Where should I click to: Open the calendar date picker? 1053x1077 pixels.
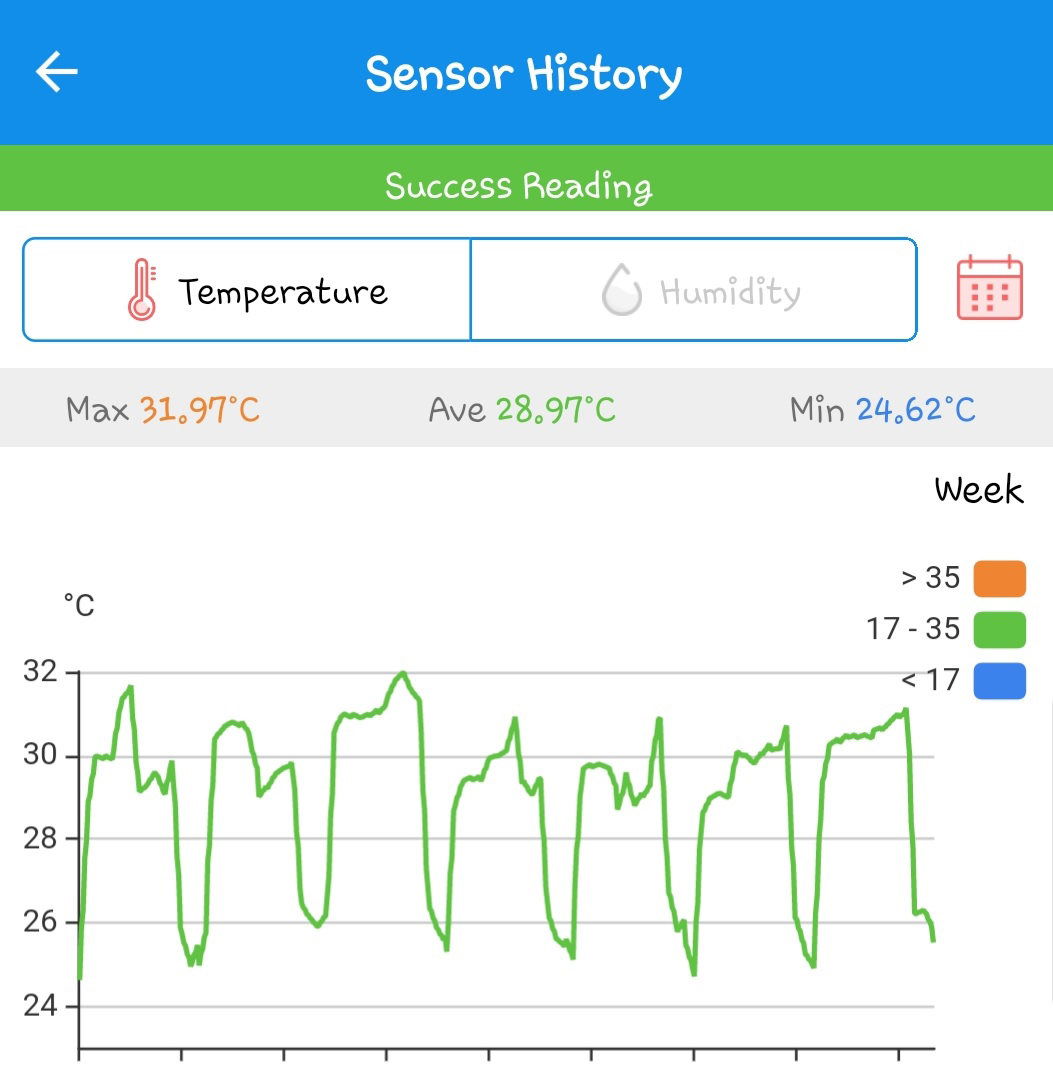[989, 288]
